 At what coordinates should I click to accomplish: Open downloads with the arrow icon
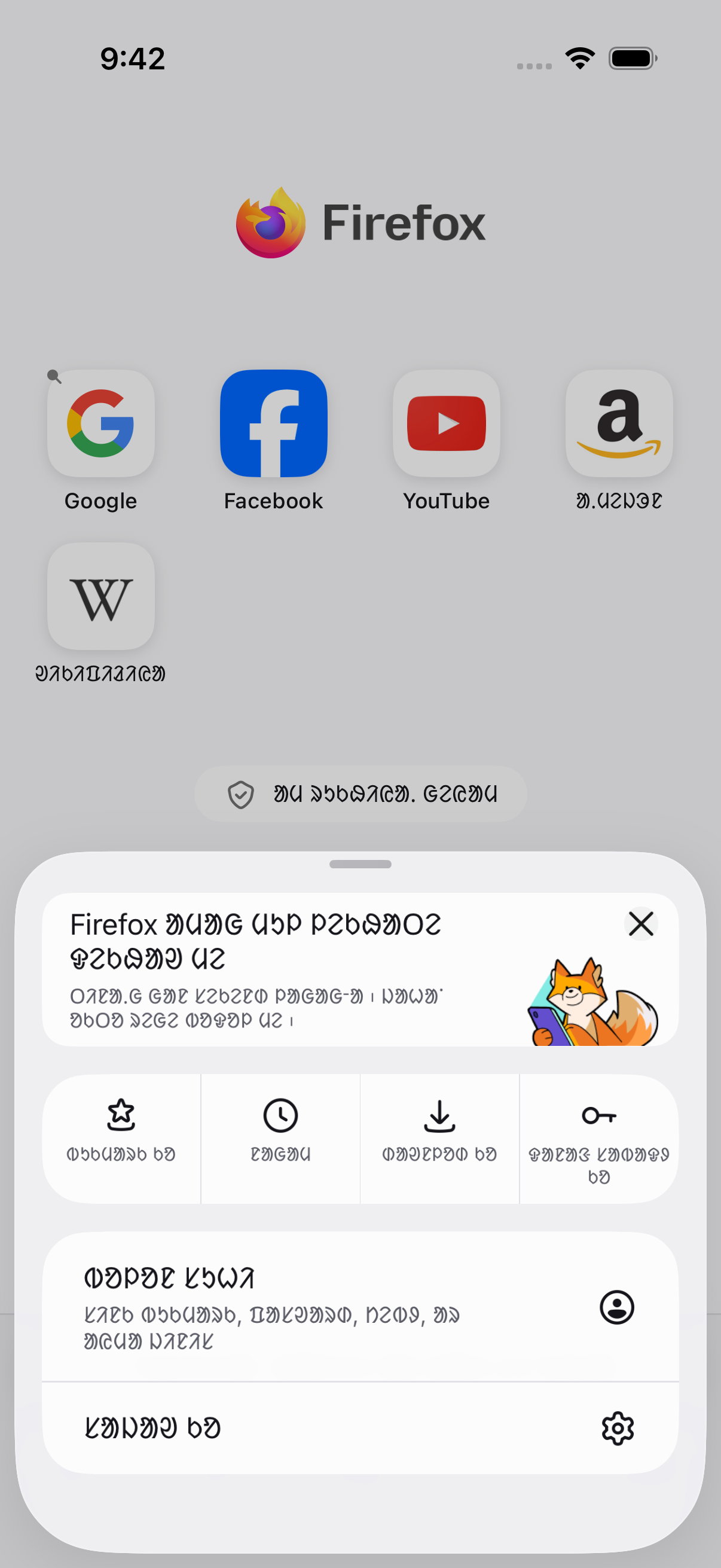pyautogui.click(x=440, y=1138)
